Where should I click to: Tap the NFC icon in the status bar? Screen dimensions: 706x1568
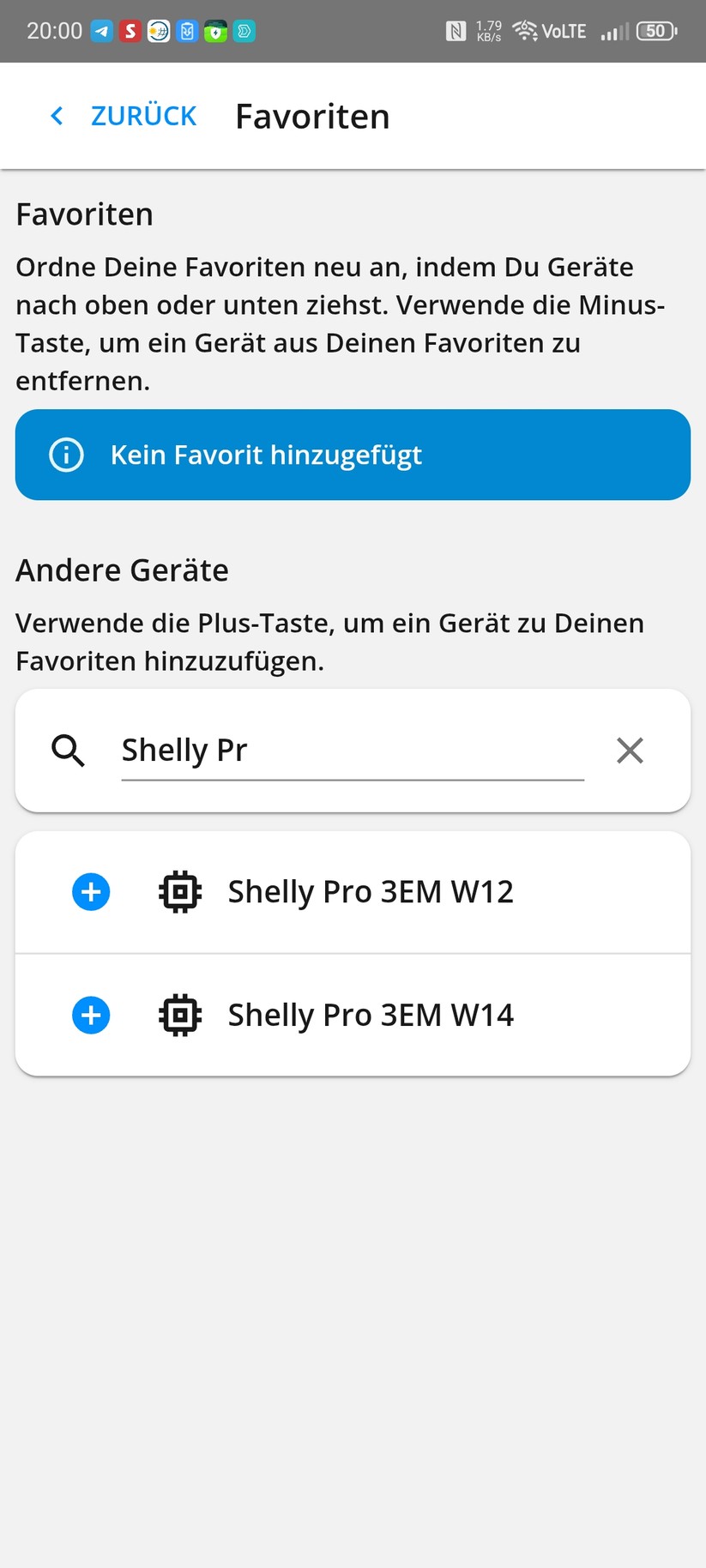pyautogui.click(x=456, y=30)
